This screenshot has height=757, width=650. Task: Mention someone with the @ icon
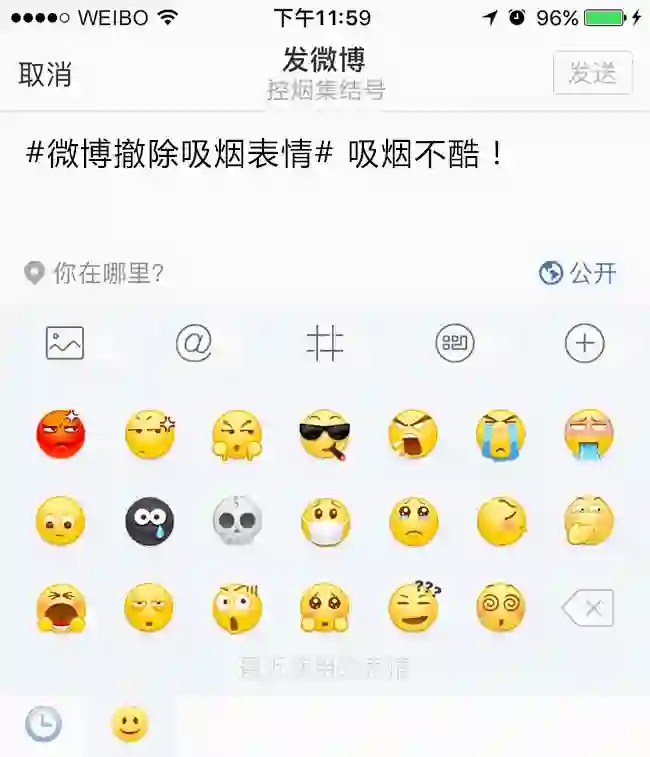point(194,344)
